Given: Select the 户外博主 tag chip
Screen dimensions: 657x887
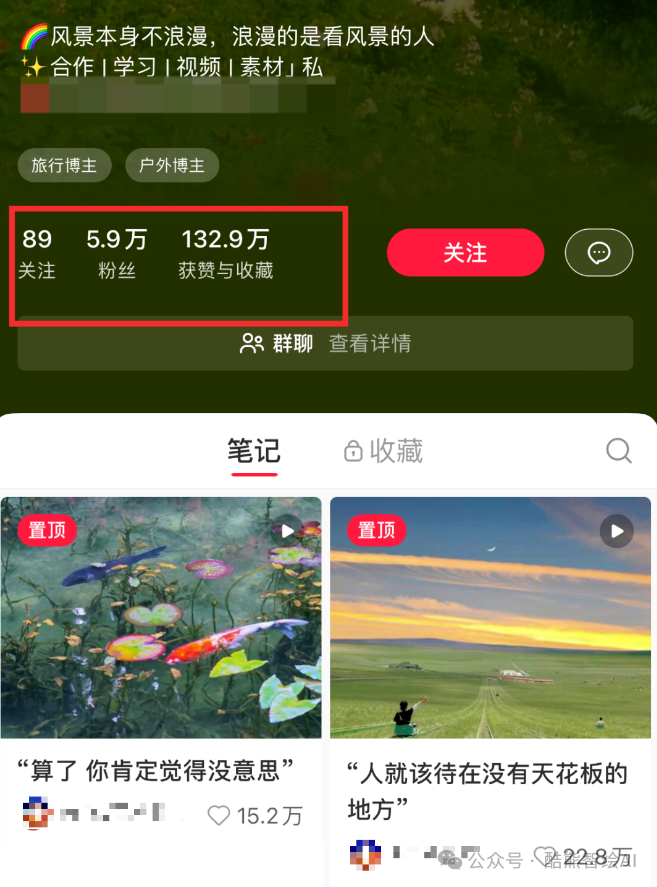Looking at the screenshot, I should [x=172, y=165].
